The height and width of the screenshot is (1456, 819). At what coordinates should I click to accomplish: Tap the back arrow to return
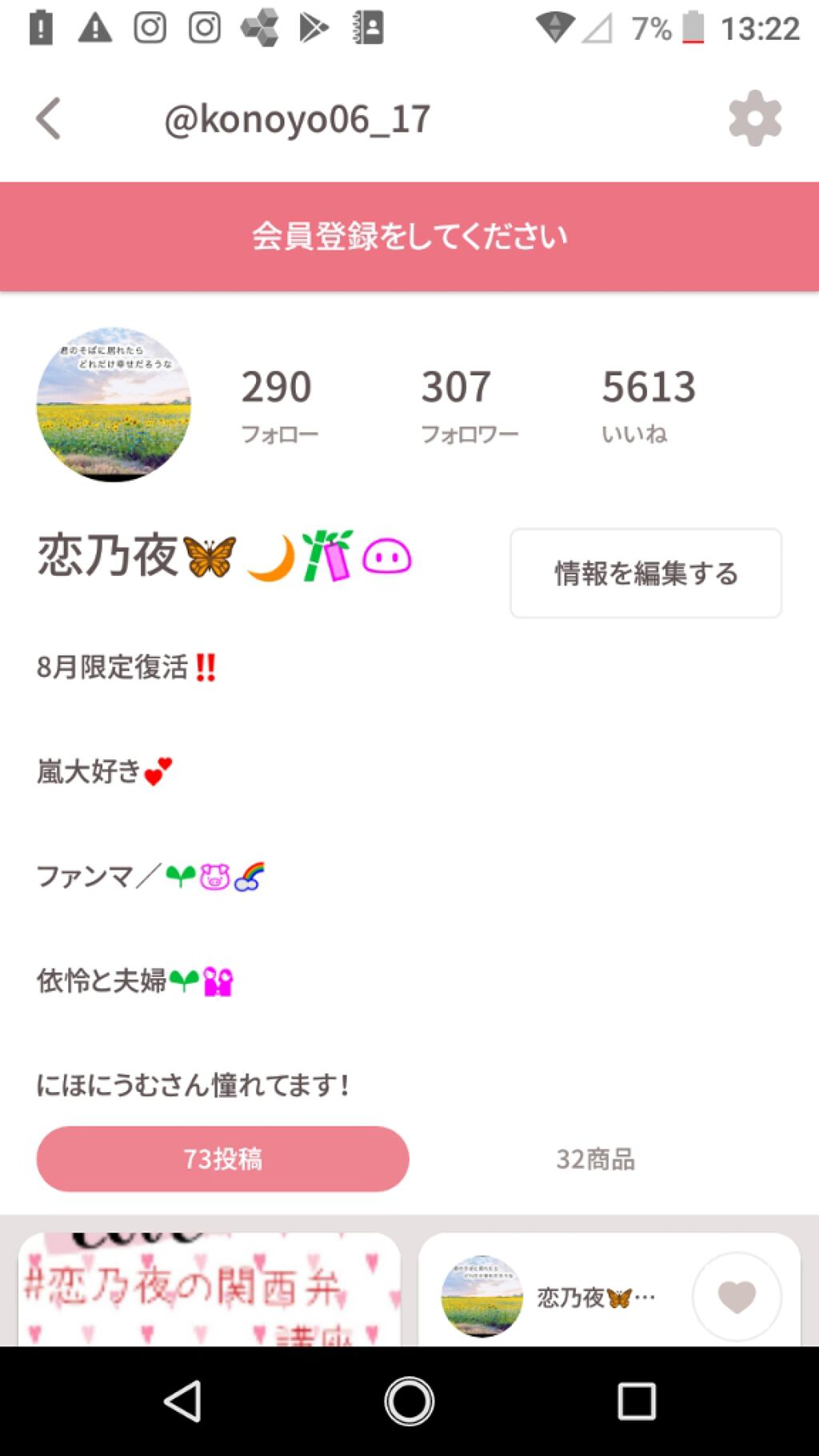(x=48, y=117)
